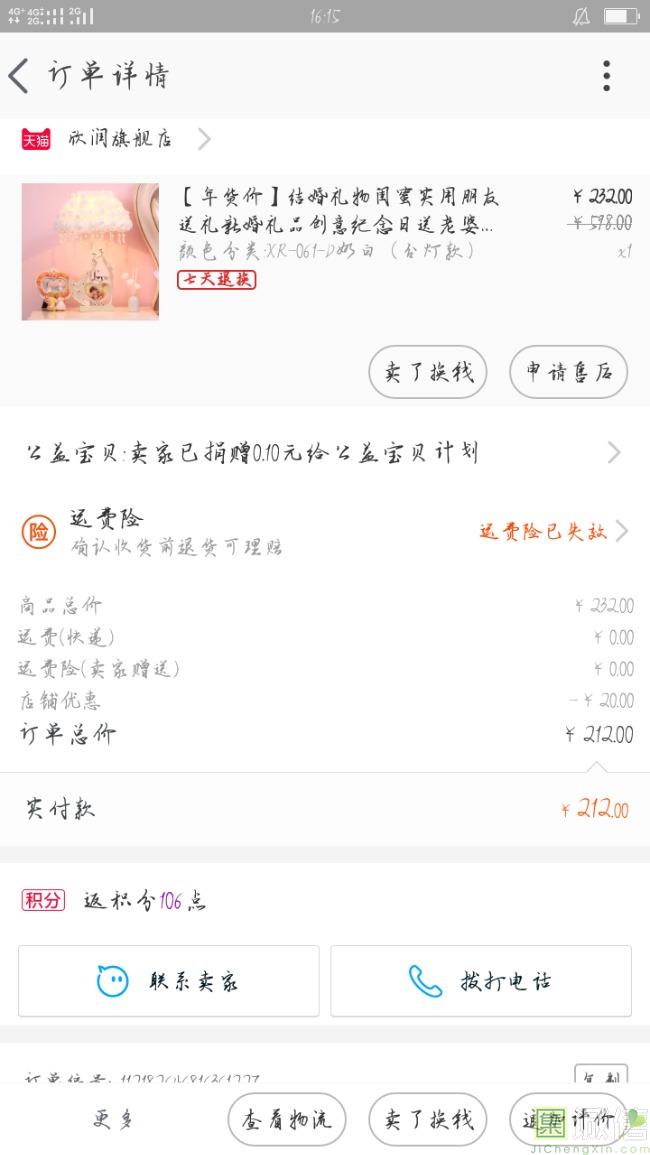Open 更多 options in the bottom bar
The width and height of the screenshot is (650, 1155).
[113, 1119]
